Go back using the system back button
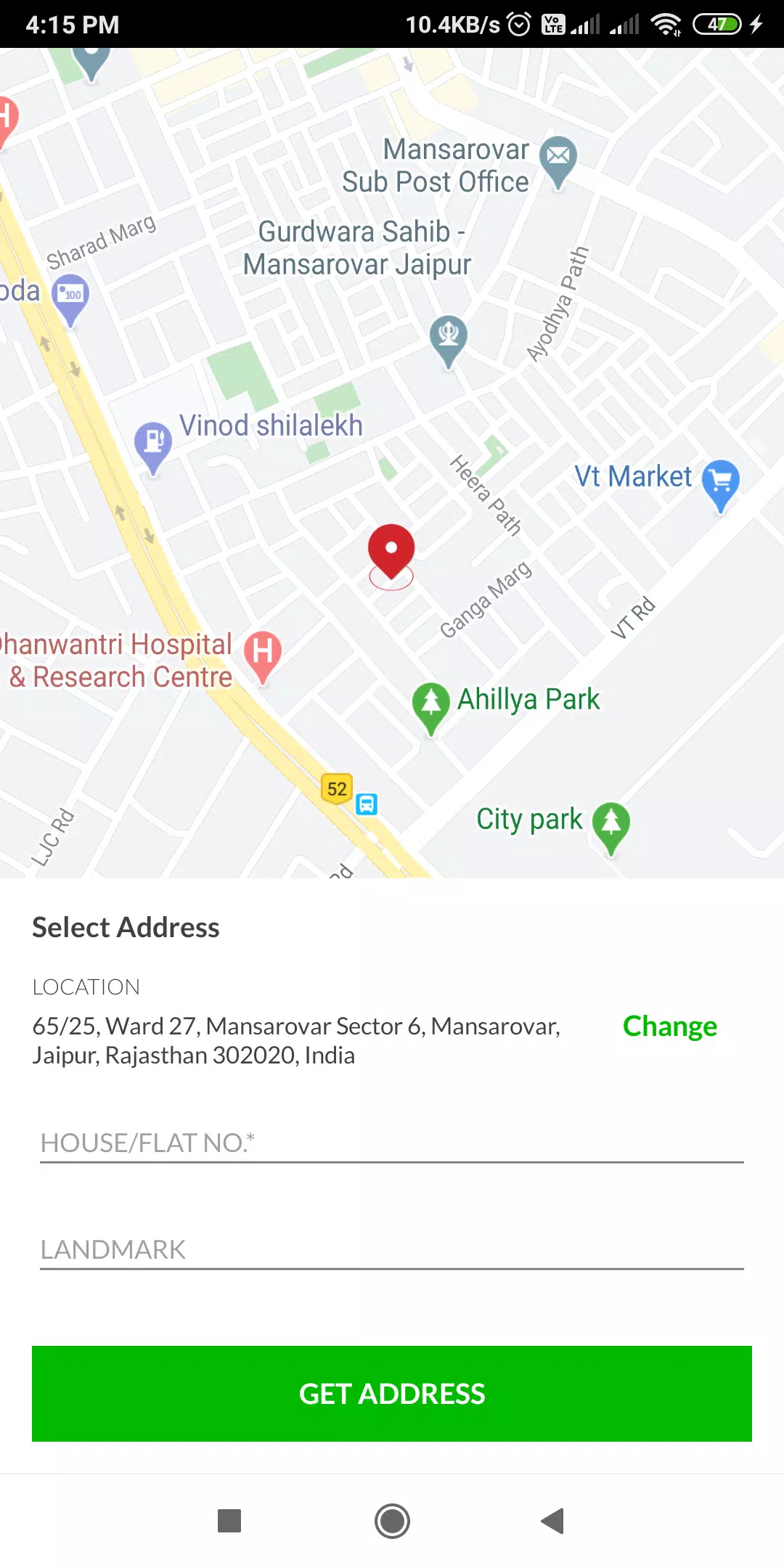 pos(553,1521)
